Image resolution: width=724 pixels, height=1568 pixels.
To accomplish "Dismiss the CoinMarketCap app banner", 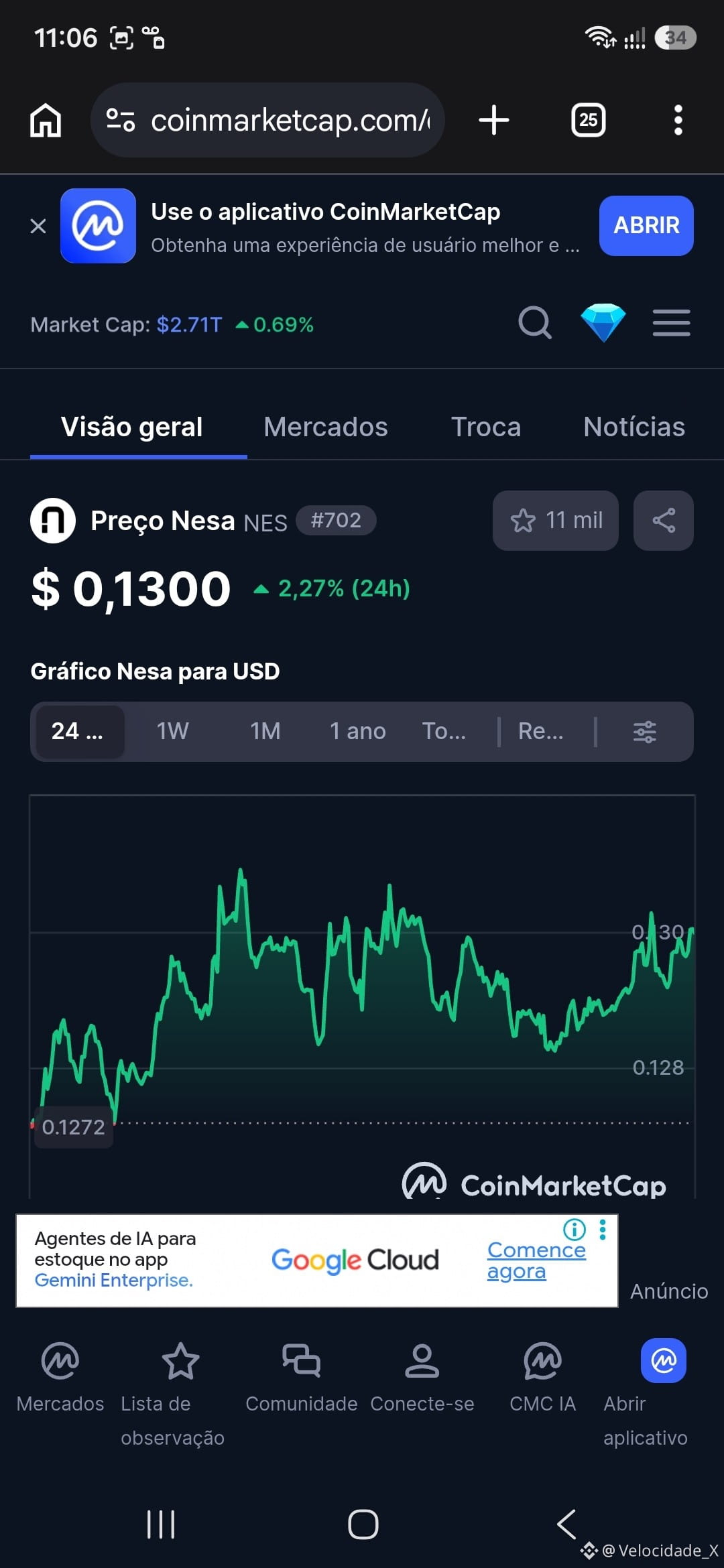I will coord(38,226).
